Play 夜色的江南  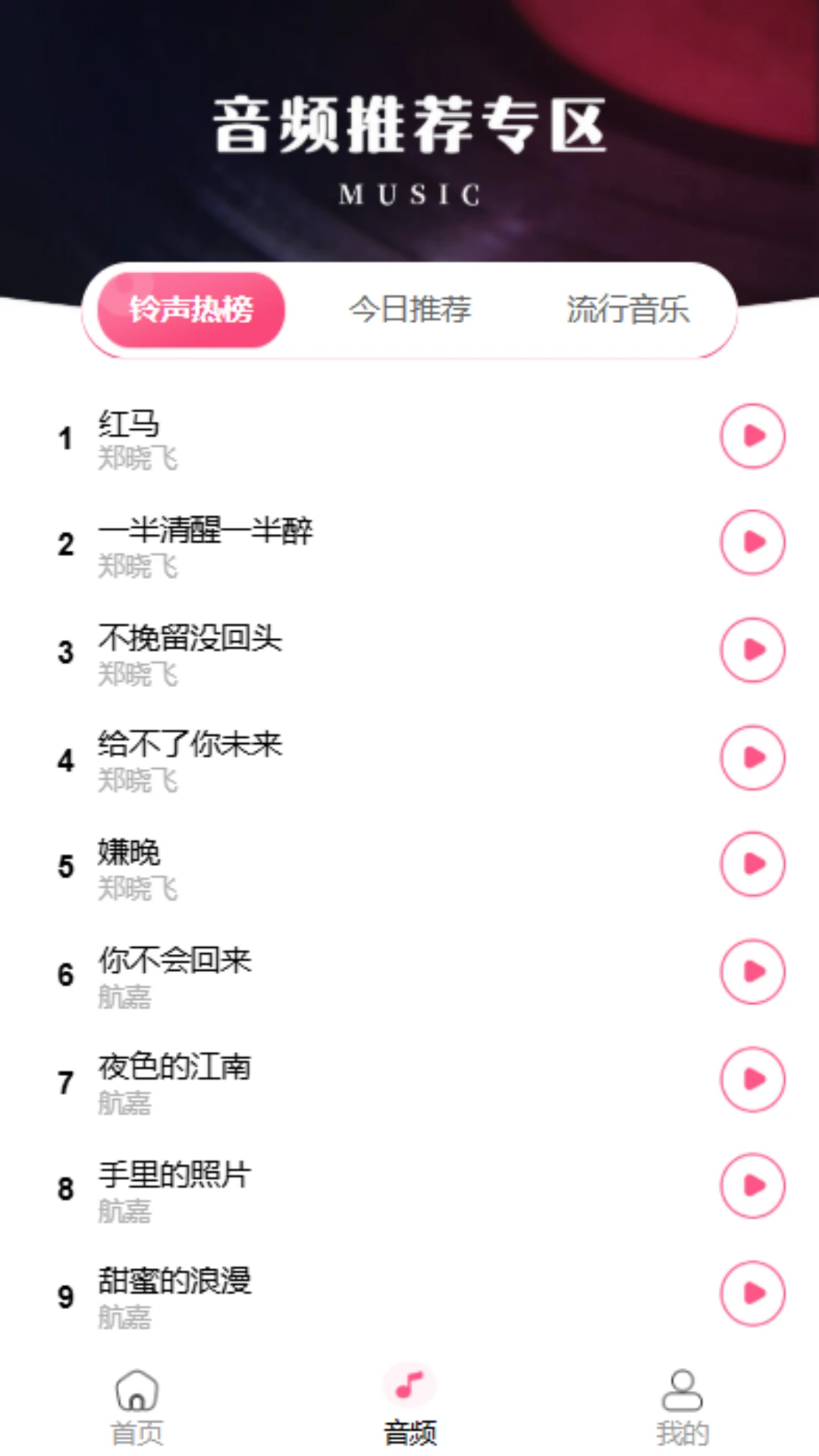752,1079
